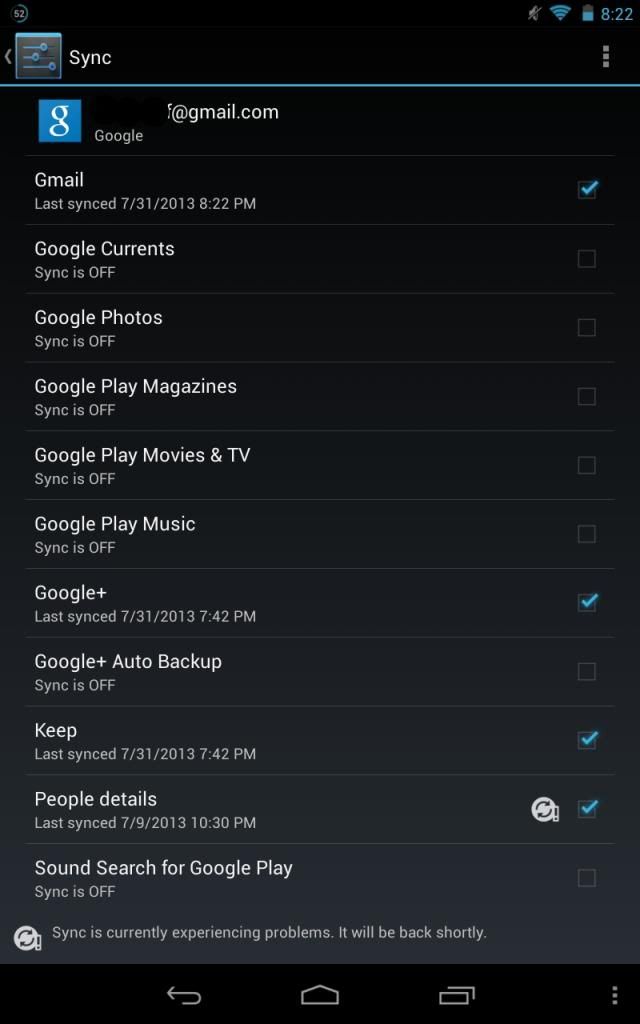
Task: Toggle People details sync off
Action: [587, 809]
